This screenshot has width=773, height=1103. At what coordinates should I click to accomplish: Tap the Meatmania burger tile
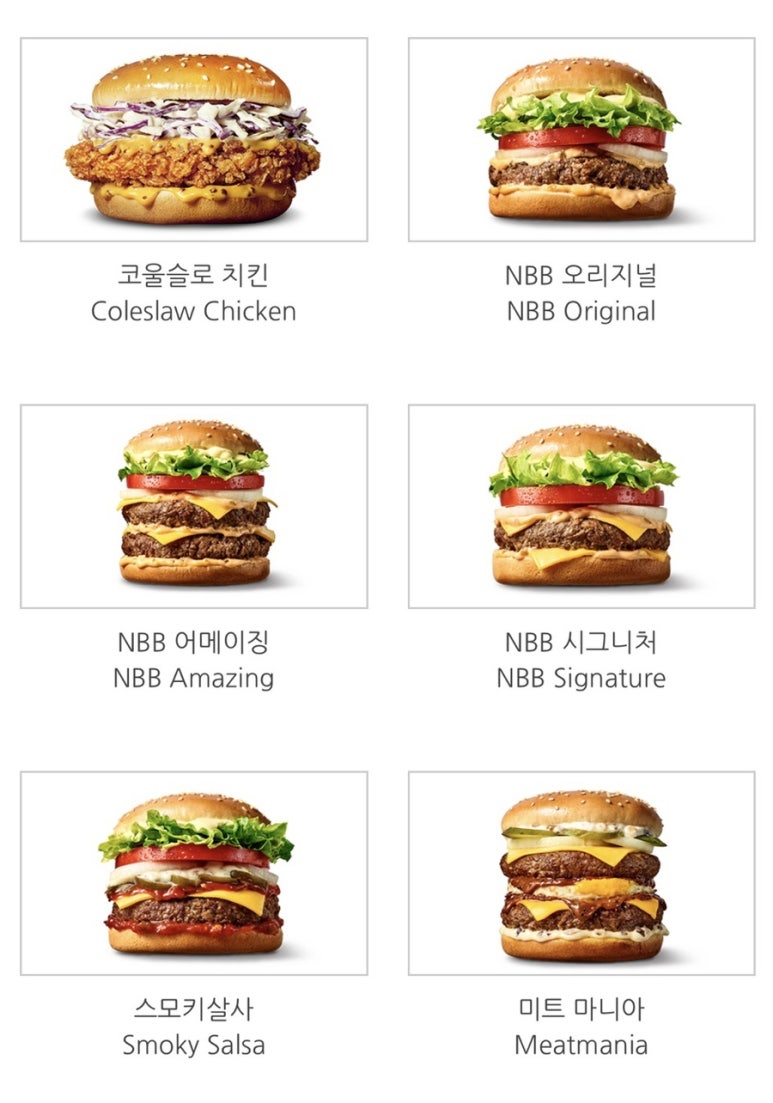coord(581,873)
